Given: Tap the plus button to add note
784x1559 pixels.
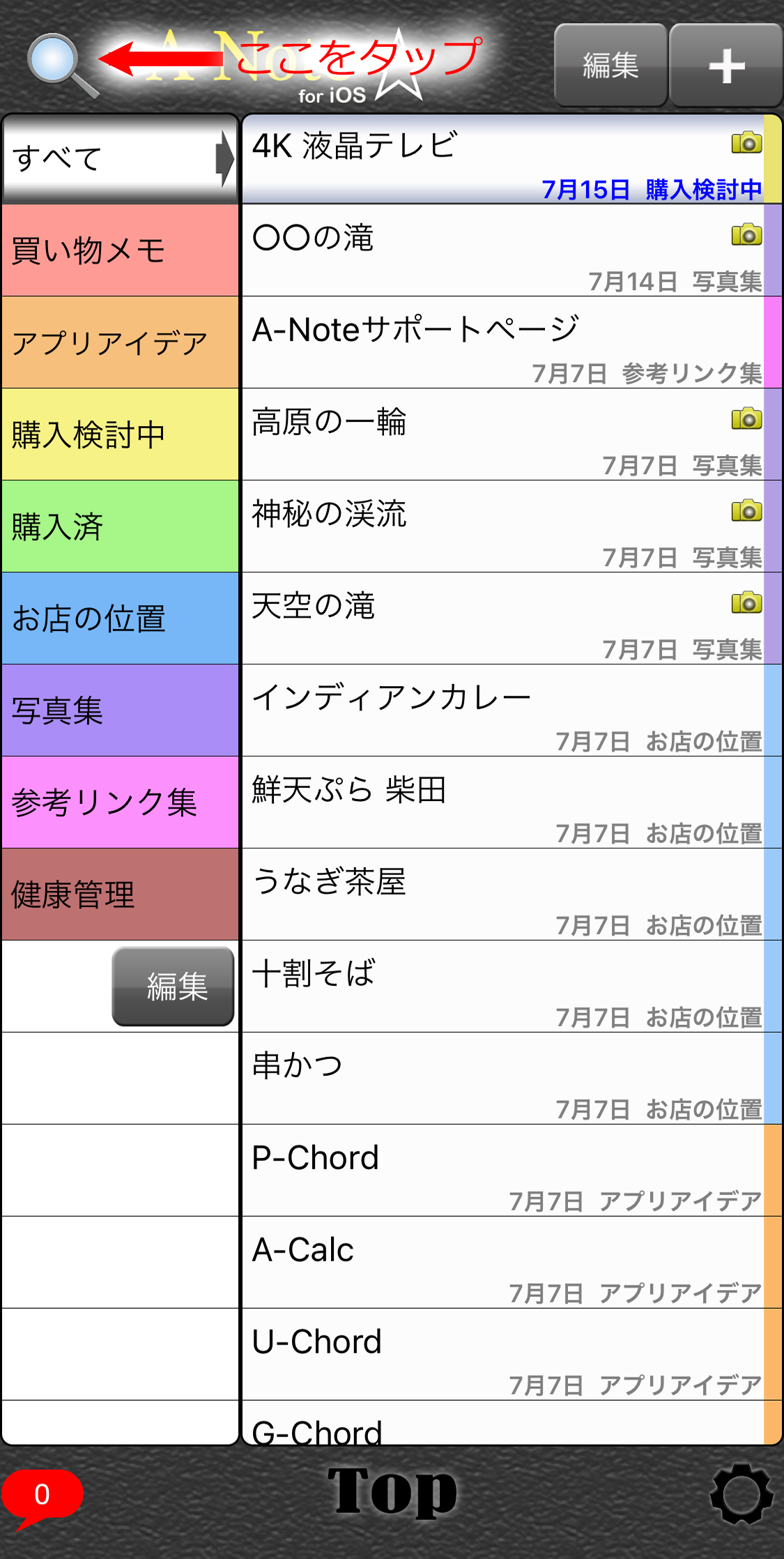Looking at the screenshot, I should (725, 66).
